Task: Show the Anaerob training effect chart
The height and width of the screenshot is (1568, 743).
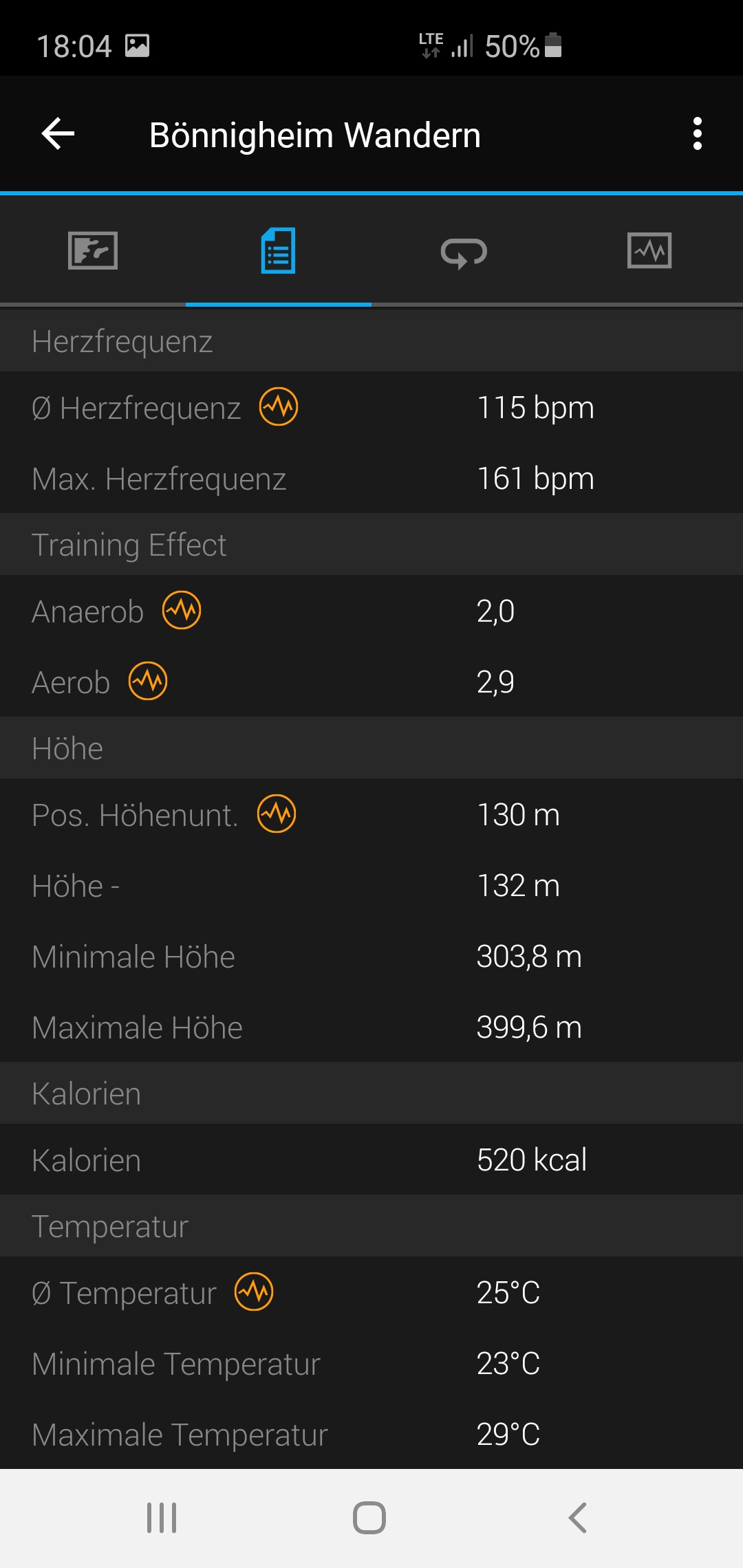Action: click(182, 610)
